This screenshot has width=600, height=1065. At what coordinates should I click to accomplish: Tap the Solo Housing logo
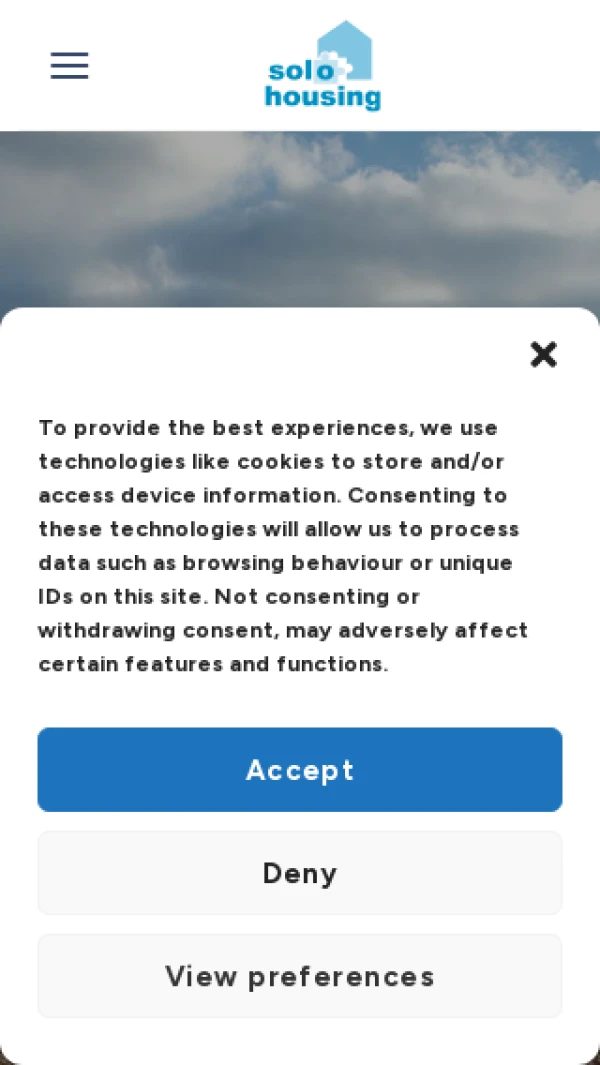(x=322, y=66)
